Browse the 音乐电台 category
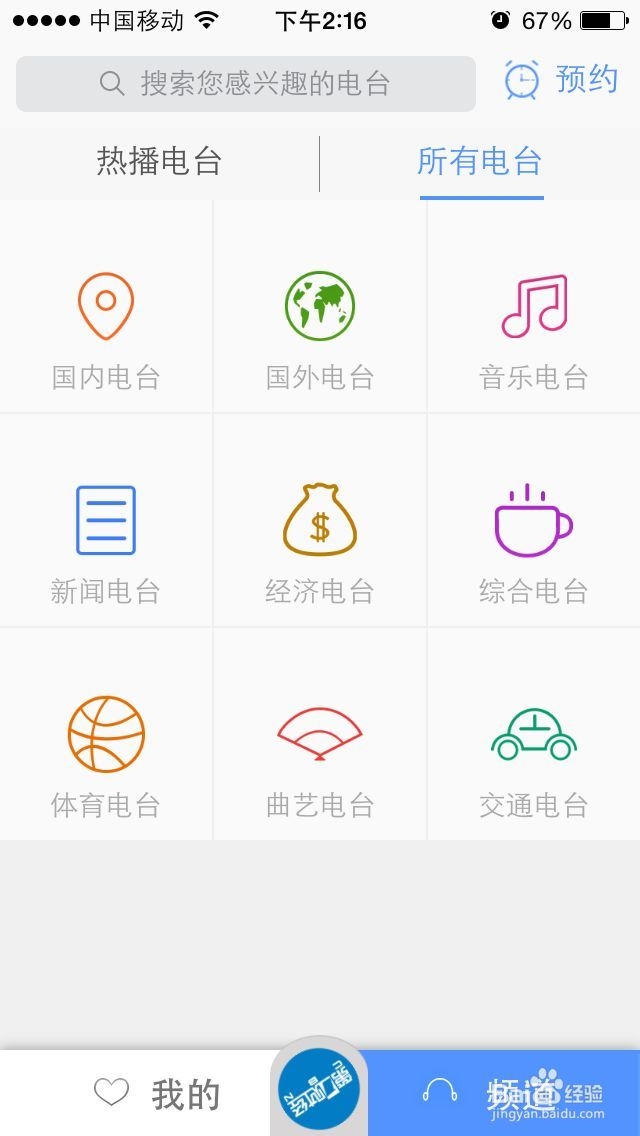 (534, 307)
